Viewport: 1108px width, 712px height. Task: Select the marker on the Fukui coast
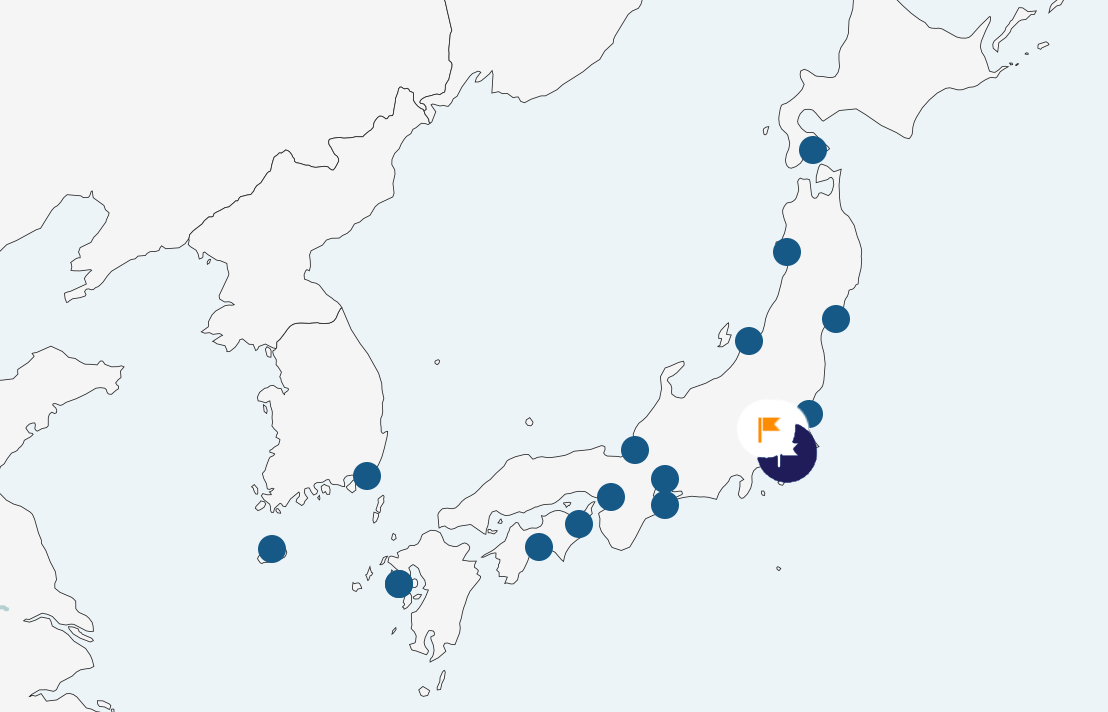pyautogui.click(x=635, y=450)
